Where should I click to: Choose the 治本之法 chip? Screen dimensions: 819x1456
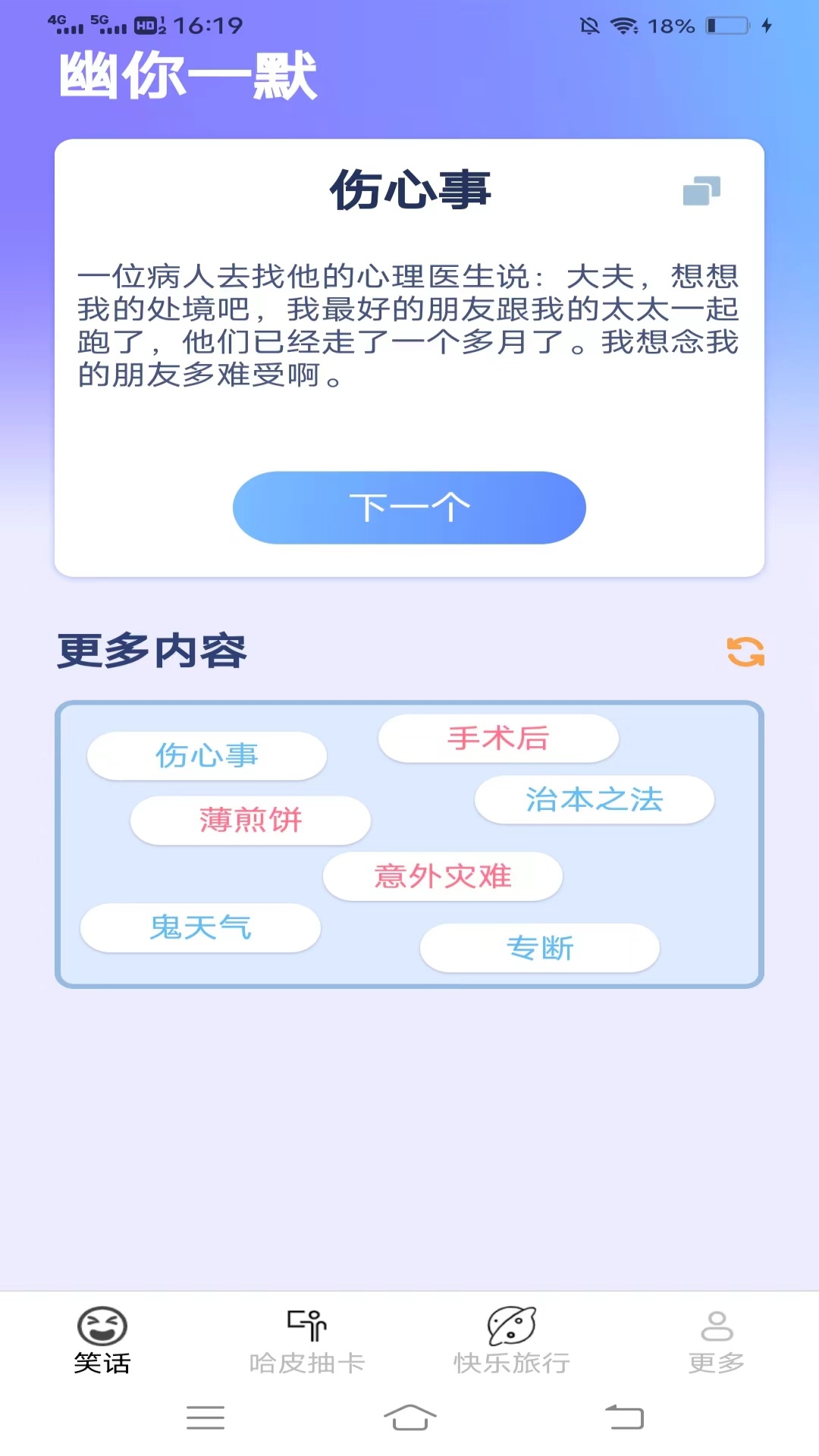tap(595, 799)
